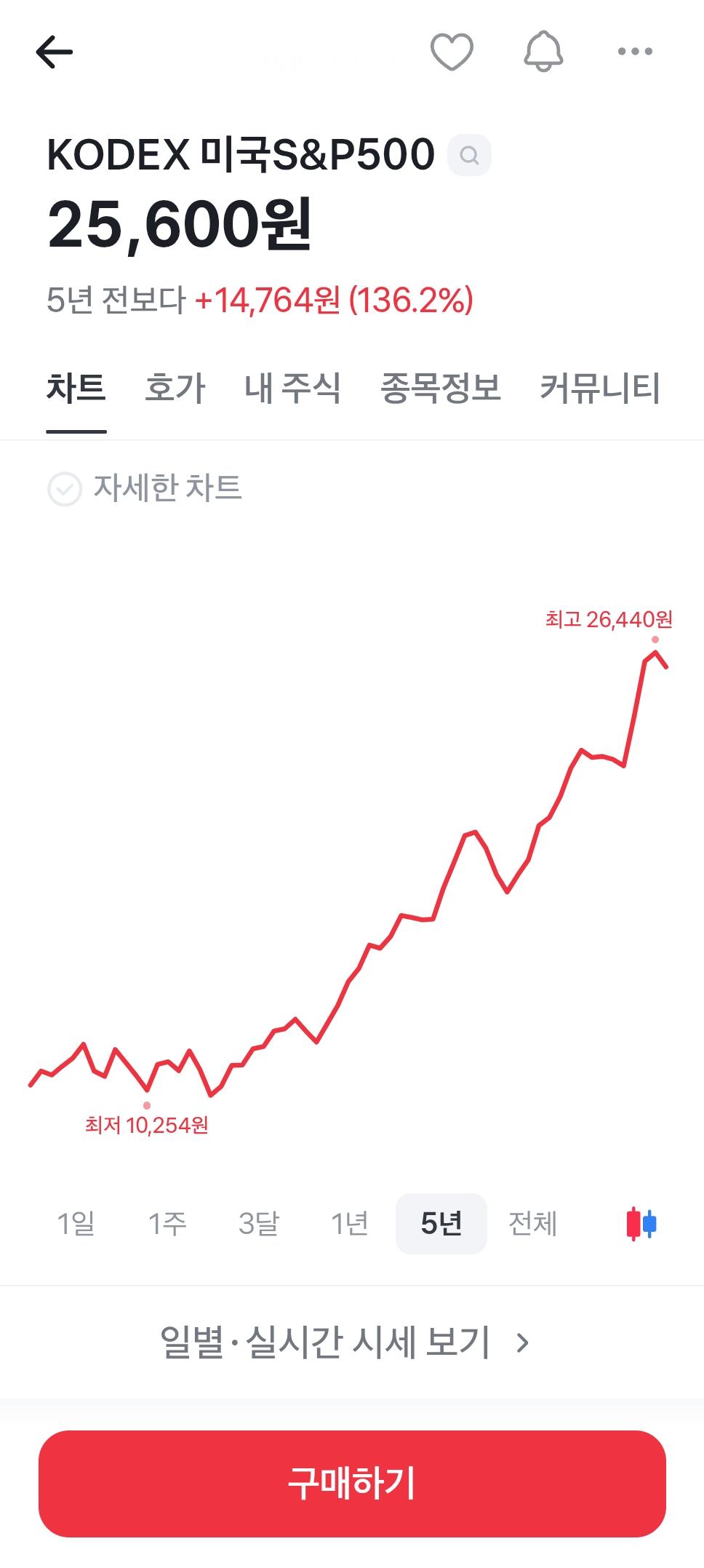The image size is (704, 1568).
Task: Select the 종목정보 tab
Action: pos(441,388)
